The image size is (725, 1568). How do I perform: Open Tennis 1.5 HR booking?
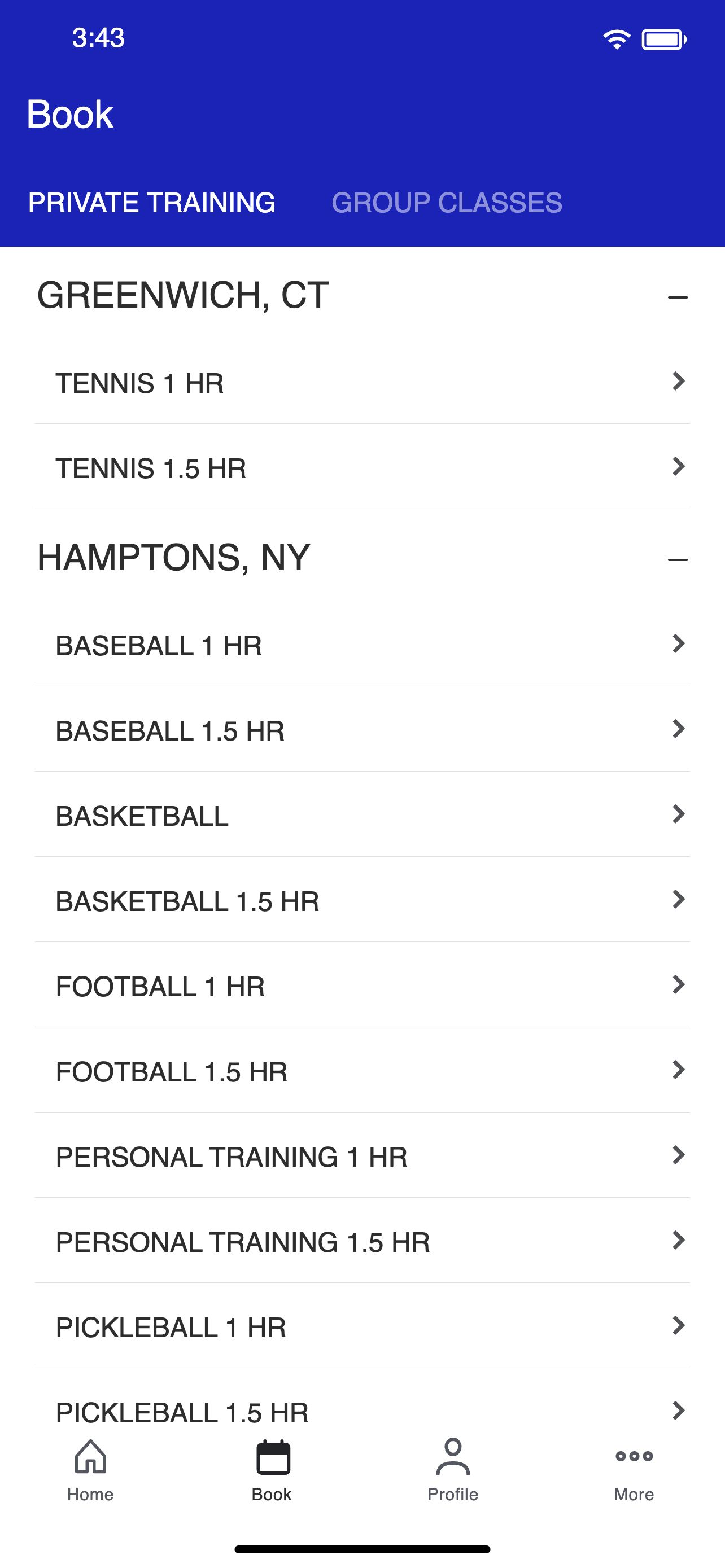click(362, 467)
